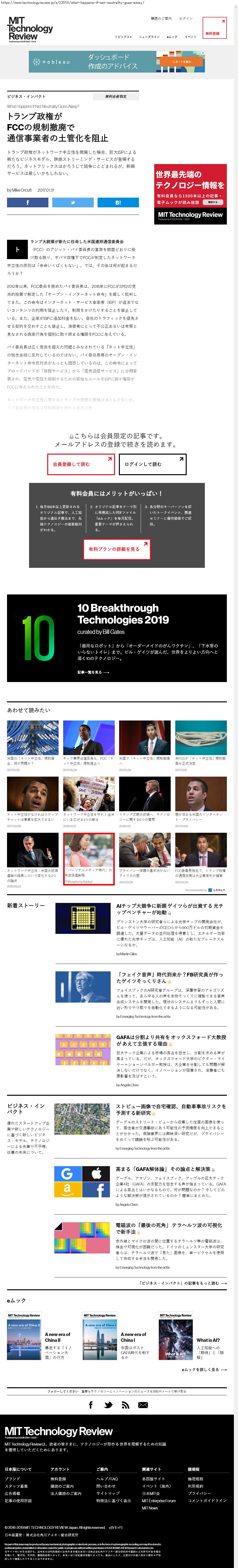The height and width of the screenshot is (1568, 238).
Task: Open the イベント header menu item
Action: [191, 37]
